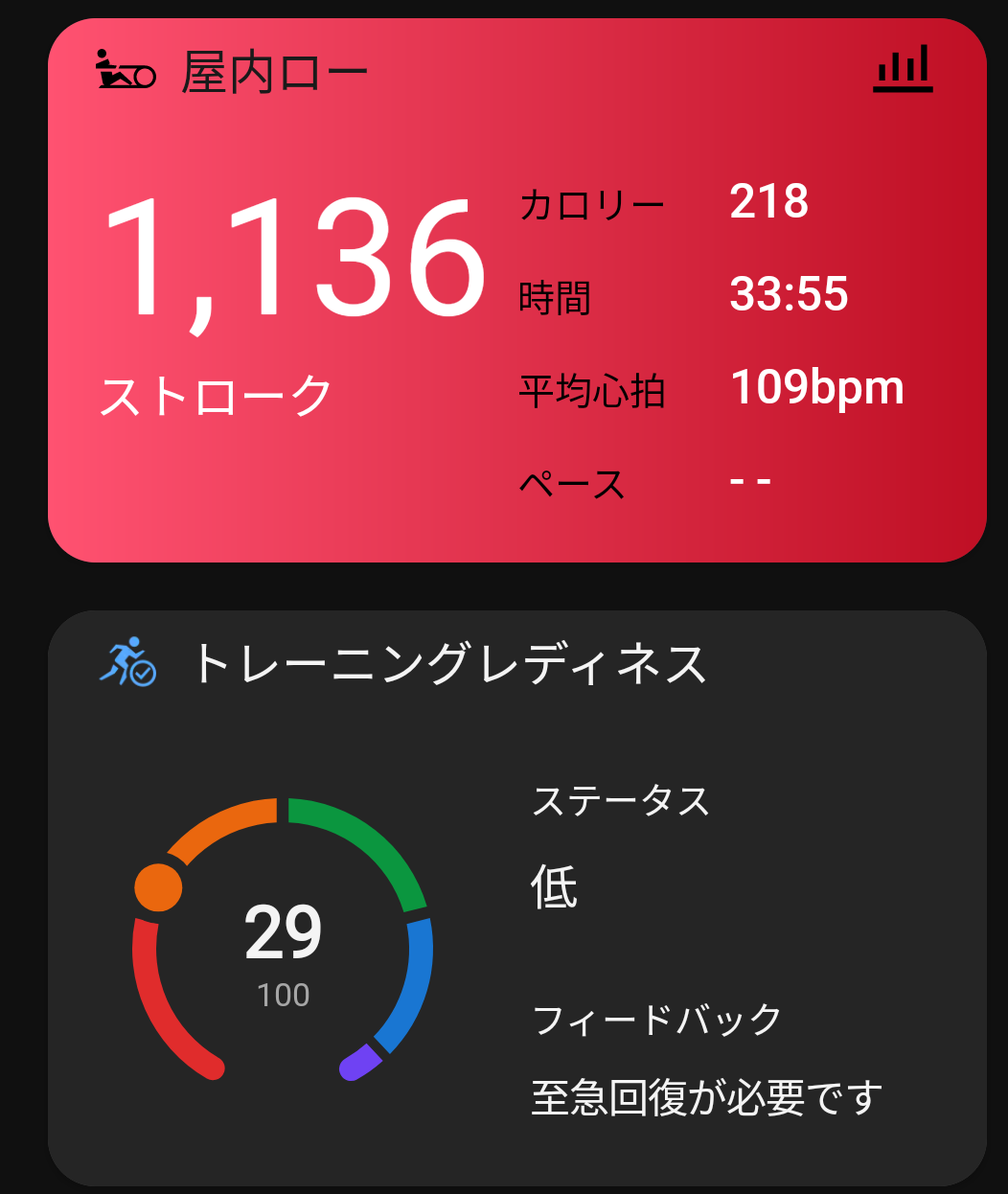Screen dimensions: 1008x1194
Task: Open the chart icon on 屋内ロー card
Action: click(903, 70)
